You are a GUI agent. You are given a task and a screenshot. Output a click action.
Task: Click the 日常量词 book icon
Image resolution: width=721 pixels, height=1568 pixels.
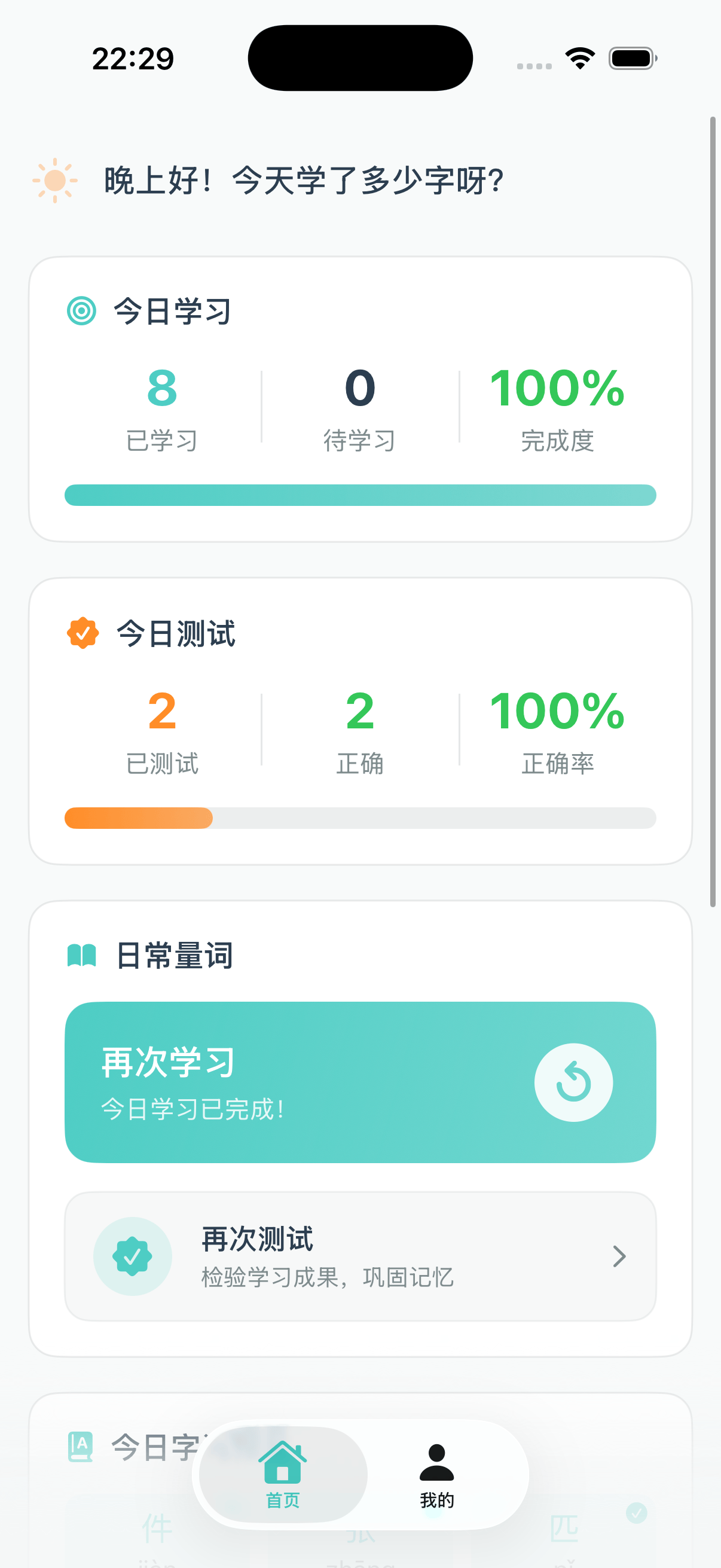pyautogui.click(x=82, y=954)
